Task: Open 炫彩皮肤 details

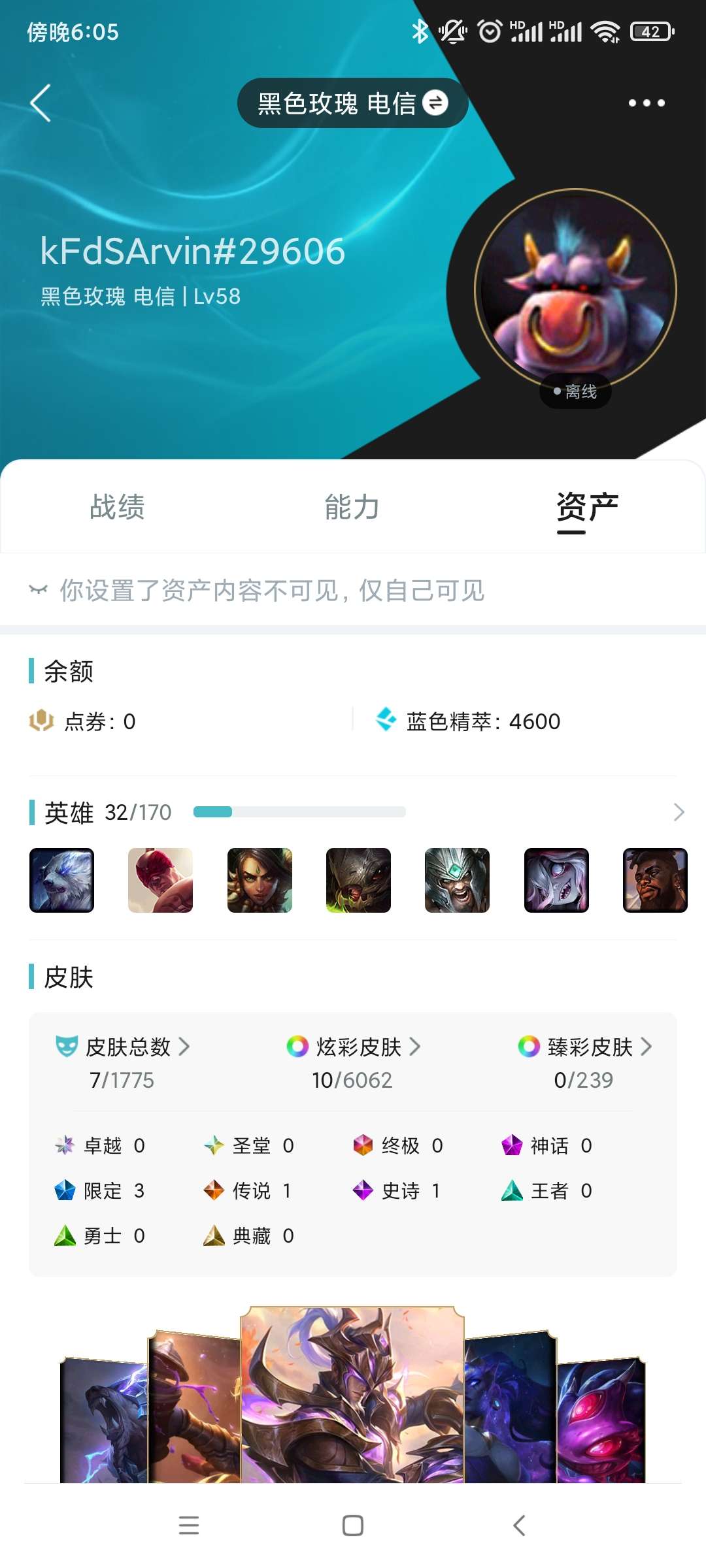Action: pos(354,1047)
